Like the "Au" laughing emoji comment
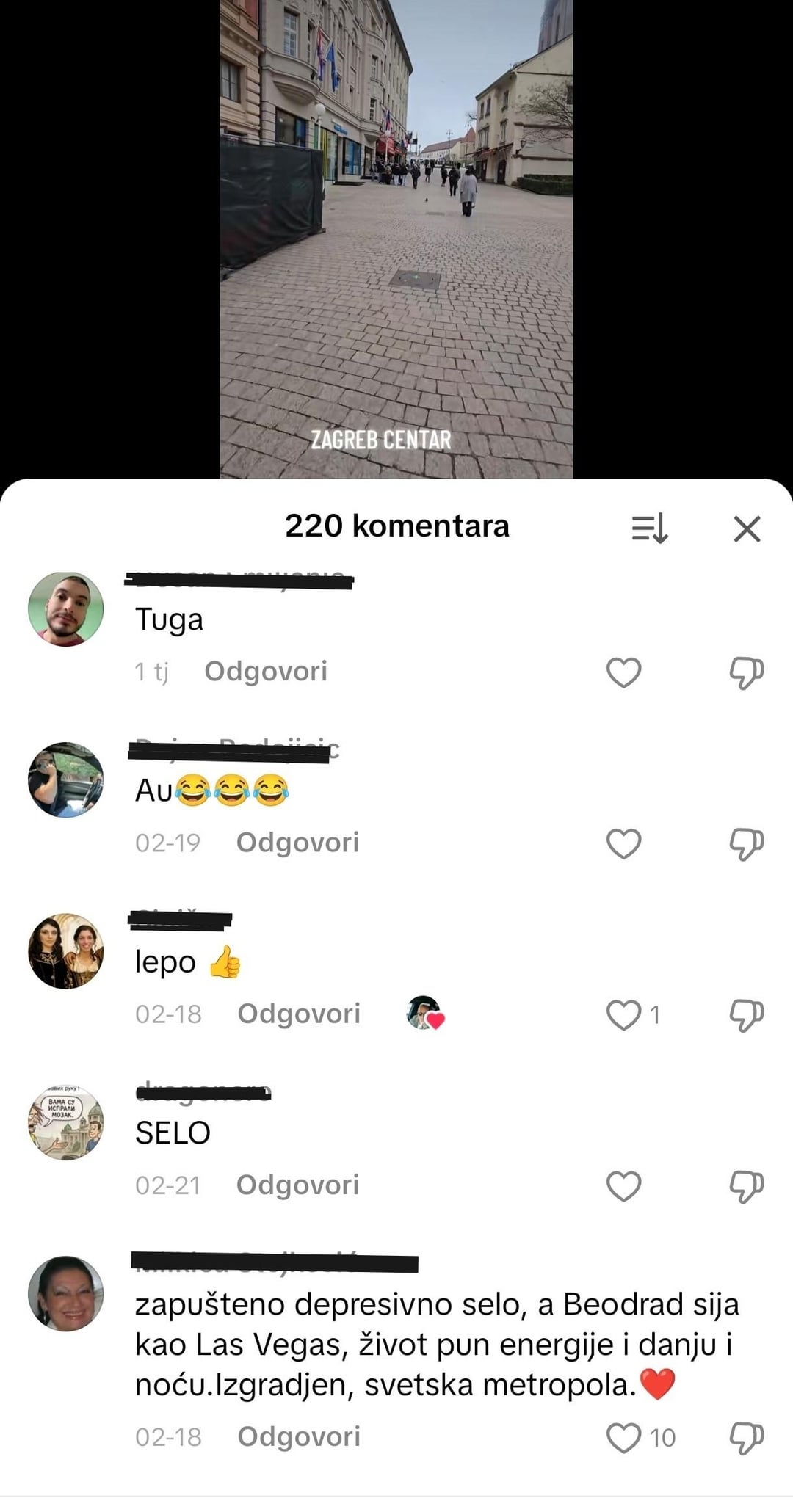The image size is (793, 1512). (x=623, y=843)
